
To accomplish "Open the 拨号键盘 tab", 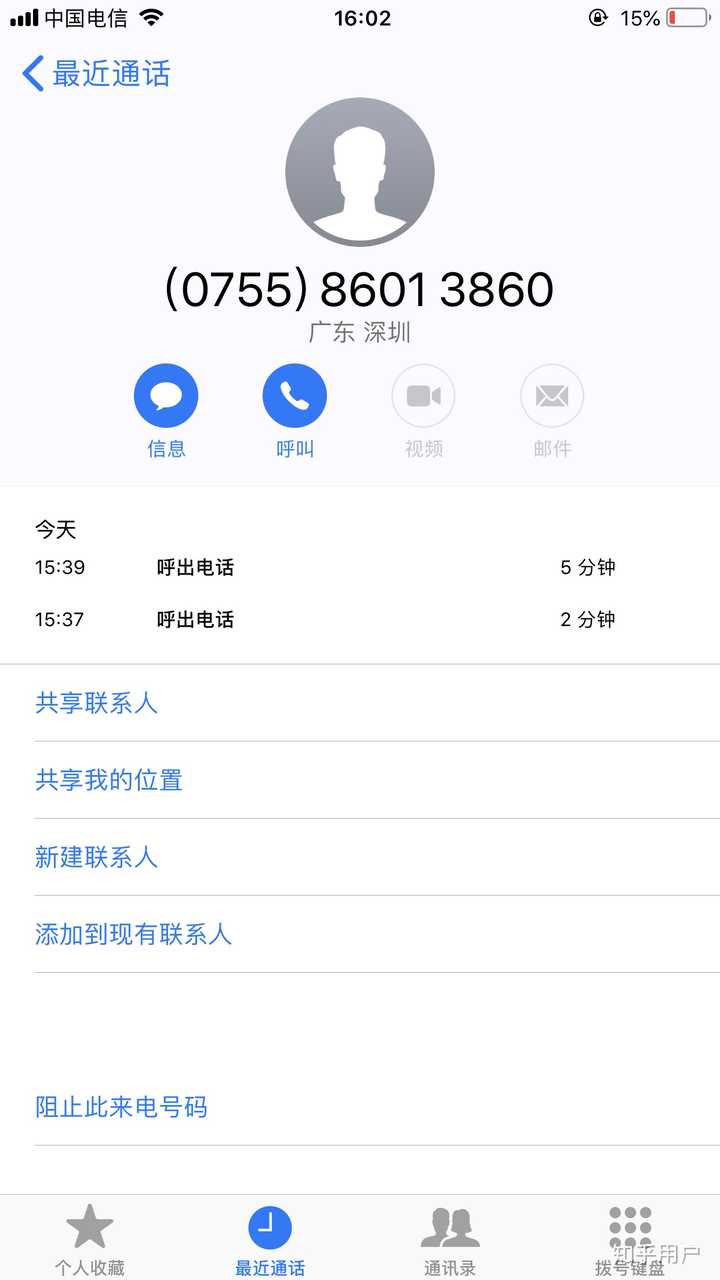I will [630, 1240].
